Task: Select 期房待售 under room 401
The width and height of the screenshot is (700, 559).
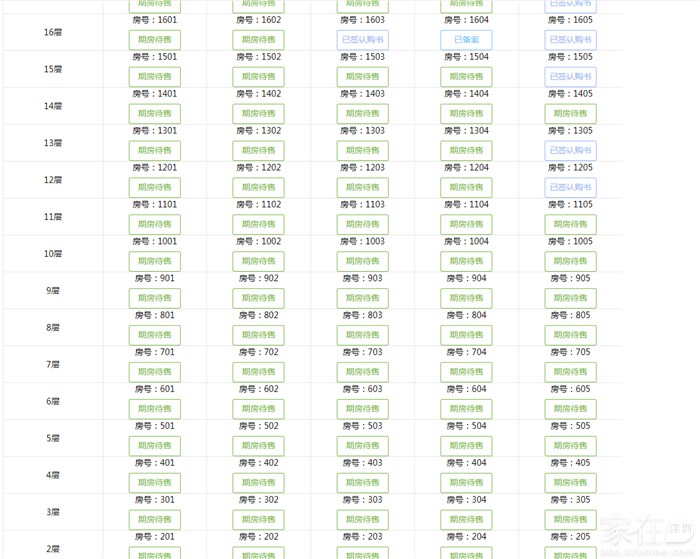Action: (154, 483)
